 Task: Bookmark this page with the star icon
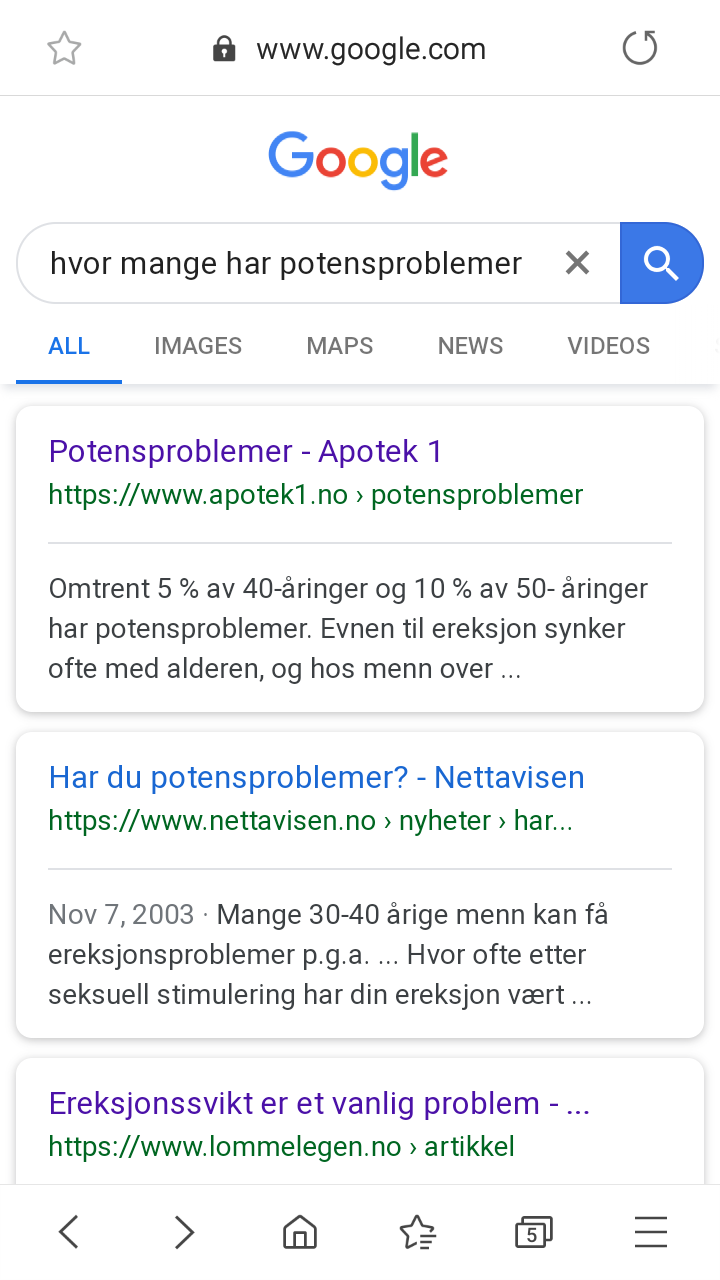pyautogui.click(x=64, y=48)
